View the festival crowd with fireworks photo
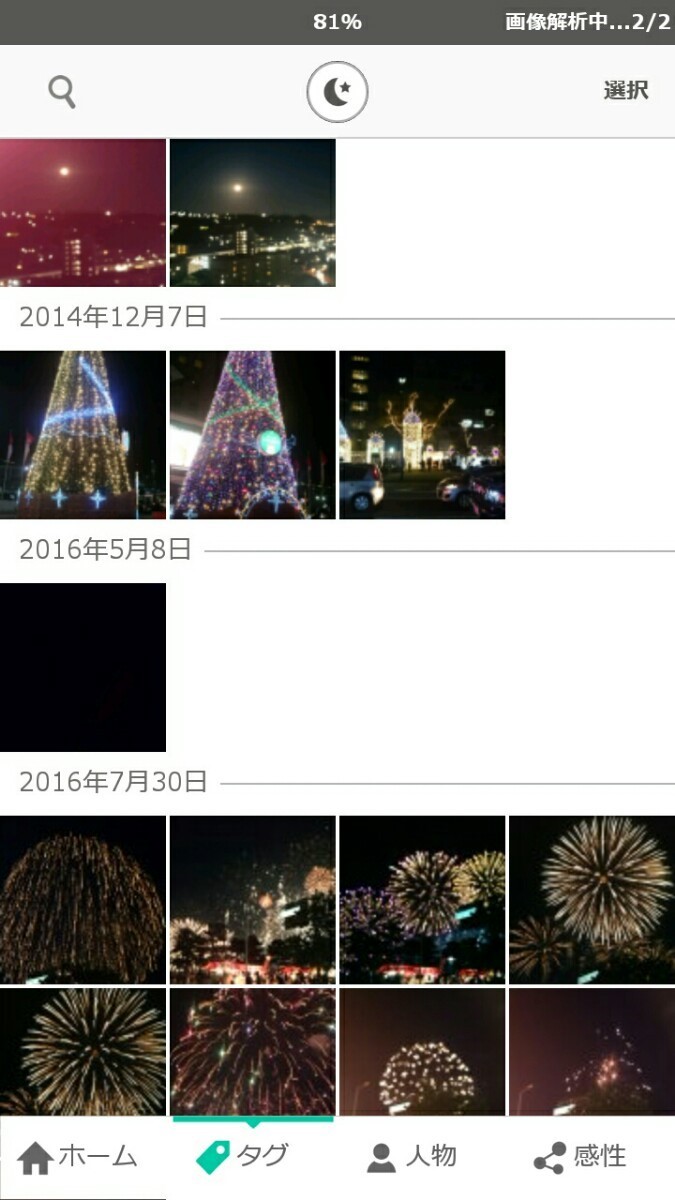The image size is (675, 1200). click(x=252, y=900)
